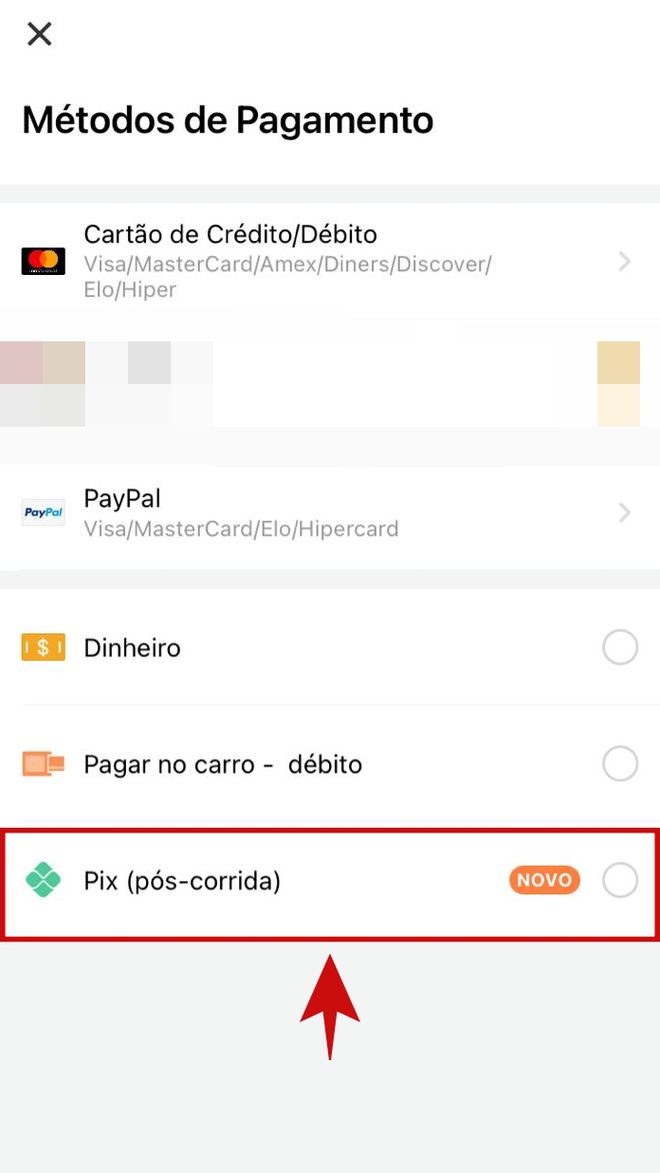Select Pix (pós-corrida) payment
Image resolution: width=660 pixels, height=1173 pixels.
330,880
